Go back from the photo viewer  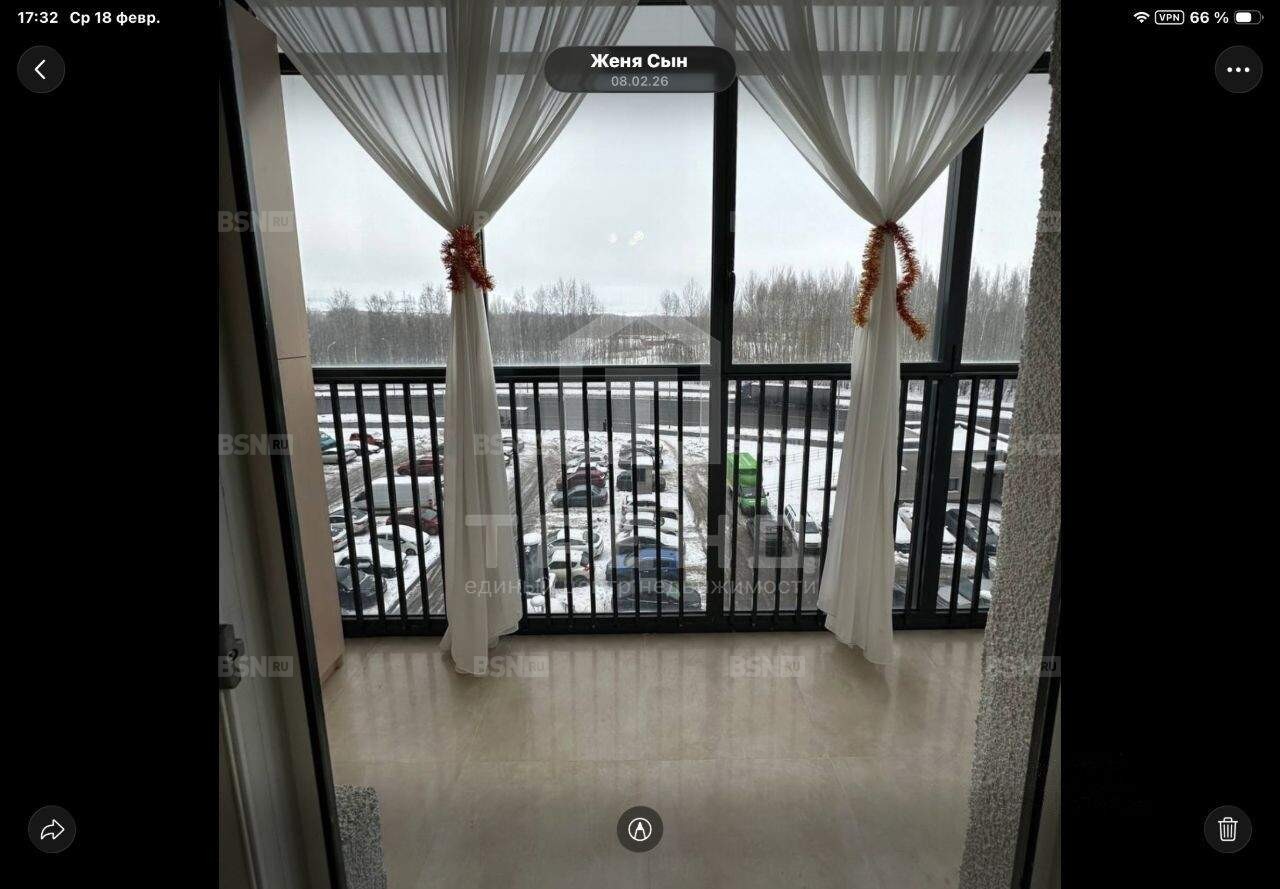point(41,70)
